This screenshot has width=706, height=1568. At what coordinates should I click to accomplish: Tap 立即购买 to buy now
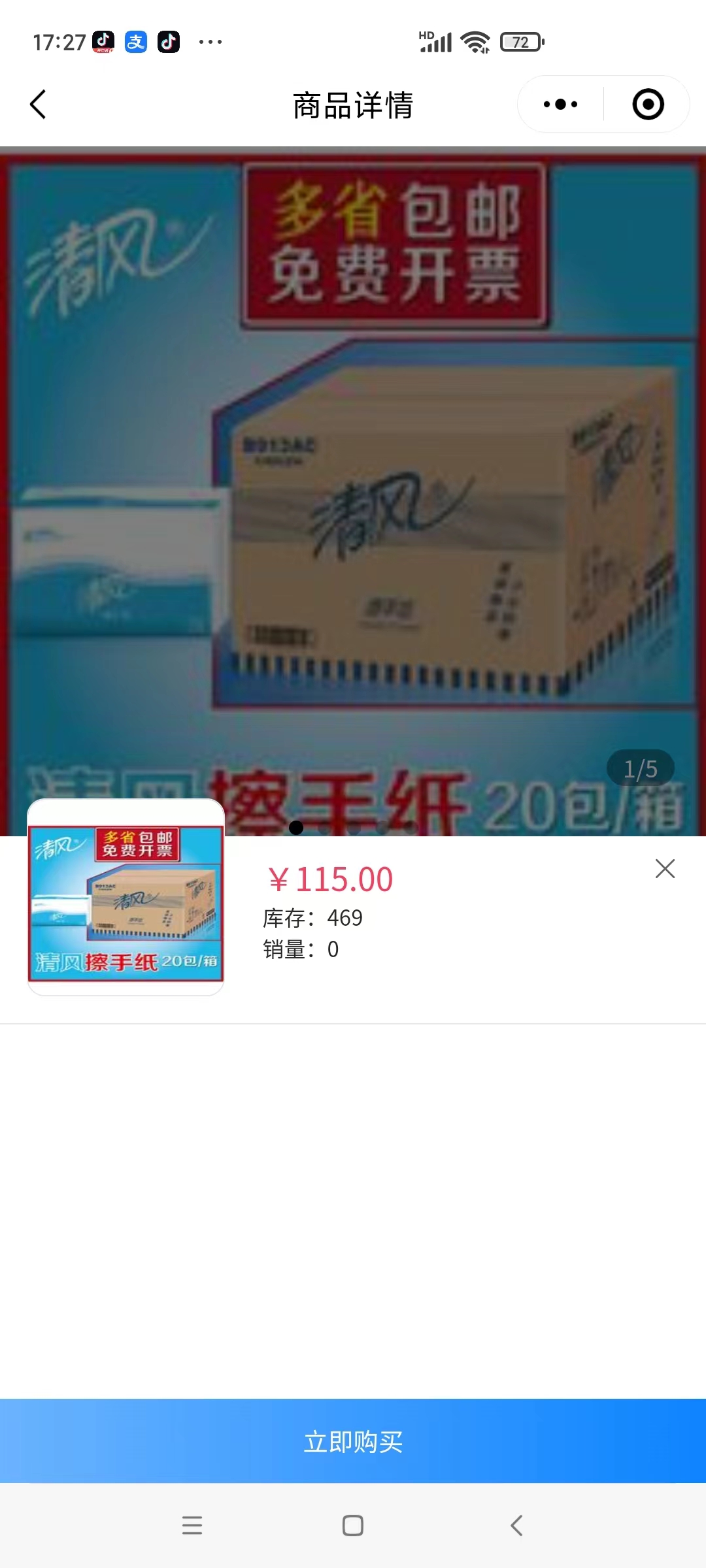coord(353,1441)
